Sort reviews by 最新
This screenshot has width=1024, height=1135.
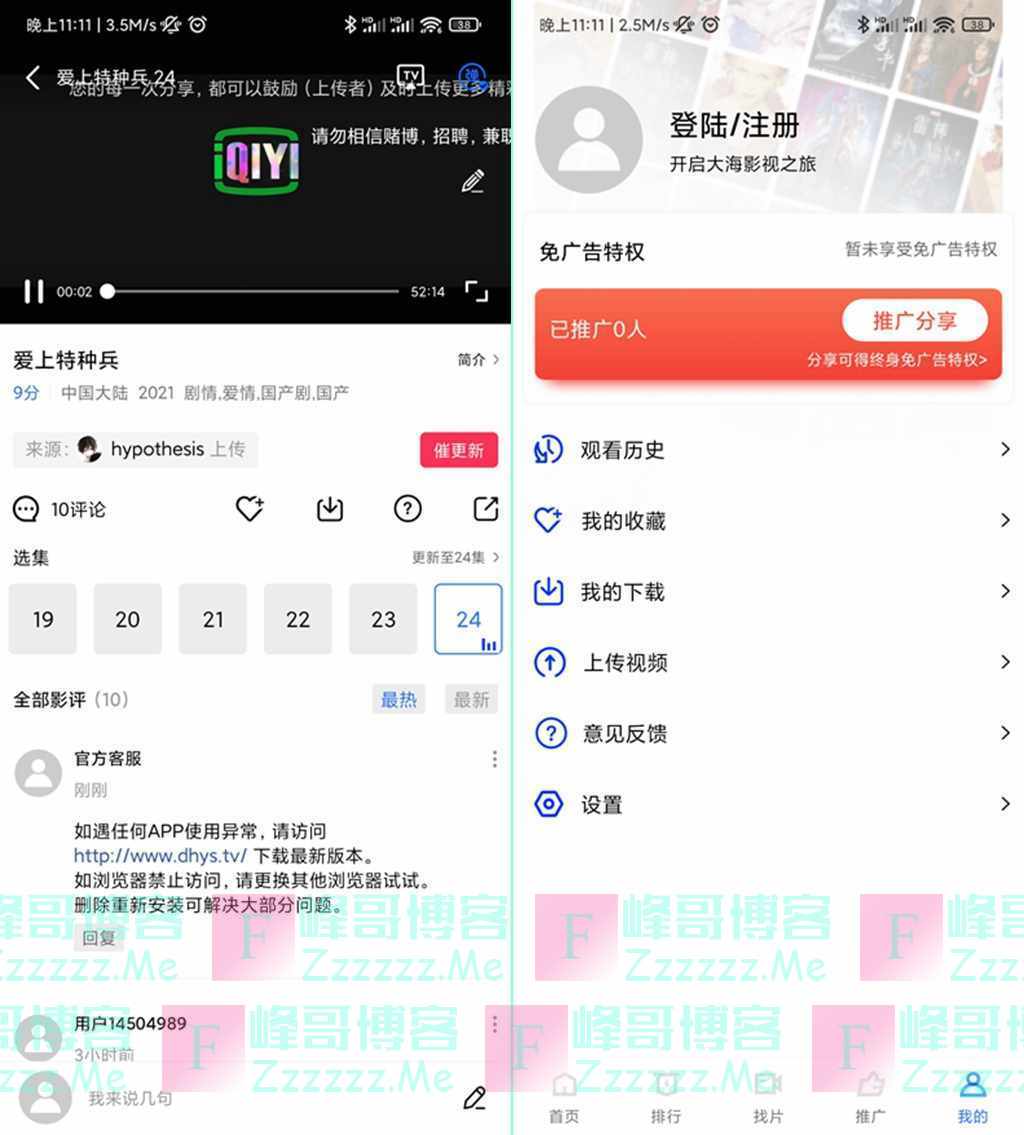click(x=471, y=699)
